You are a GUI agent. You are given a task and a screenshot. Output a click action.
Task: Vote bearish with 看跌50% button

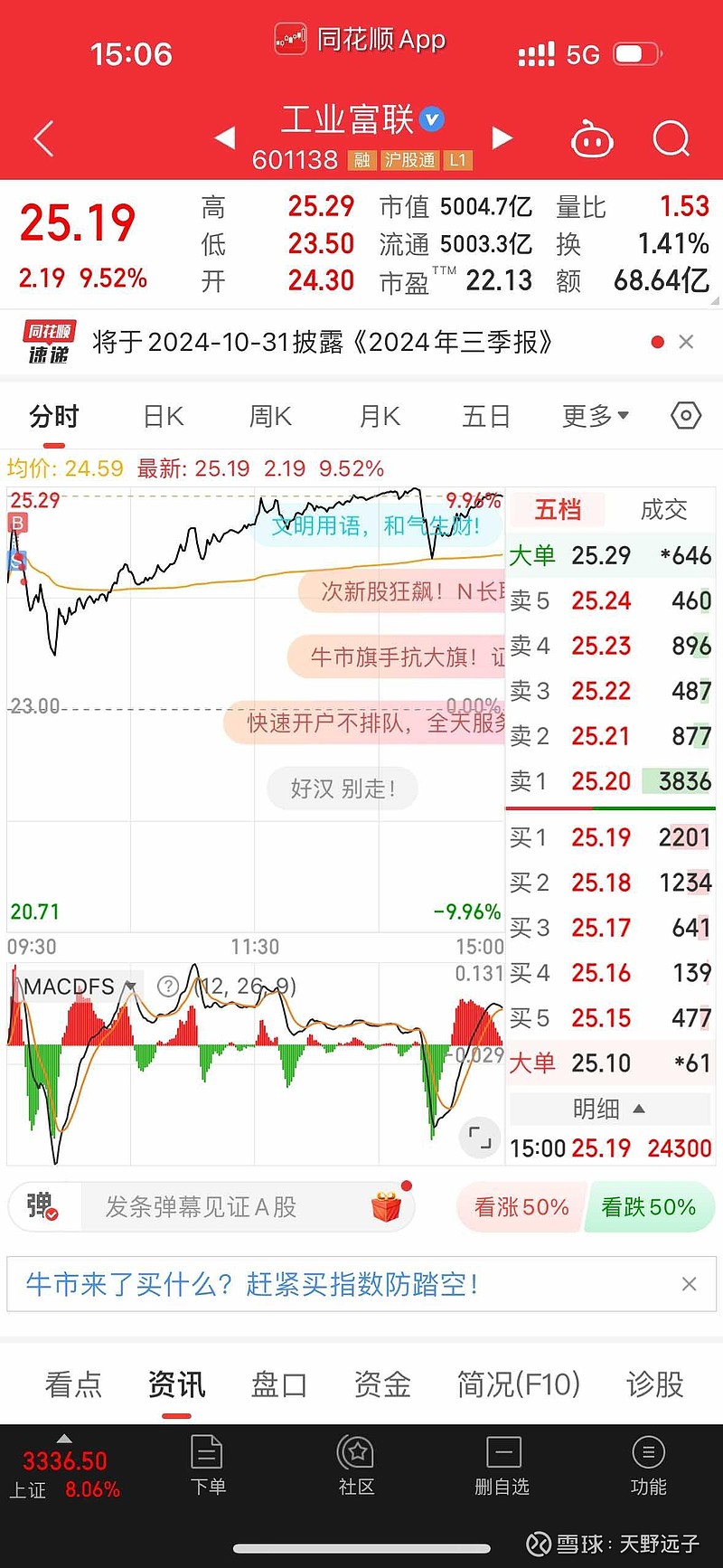[x=650, y=1206]
